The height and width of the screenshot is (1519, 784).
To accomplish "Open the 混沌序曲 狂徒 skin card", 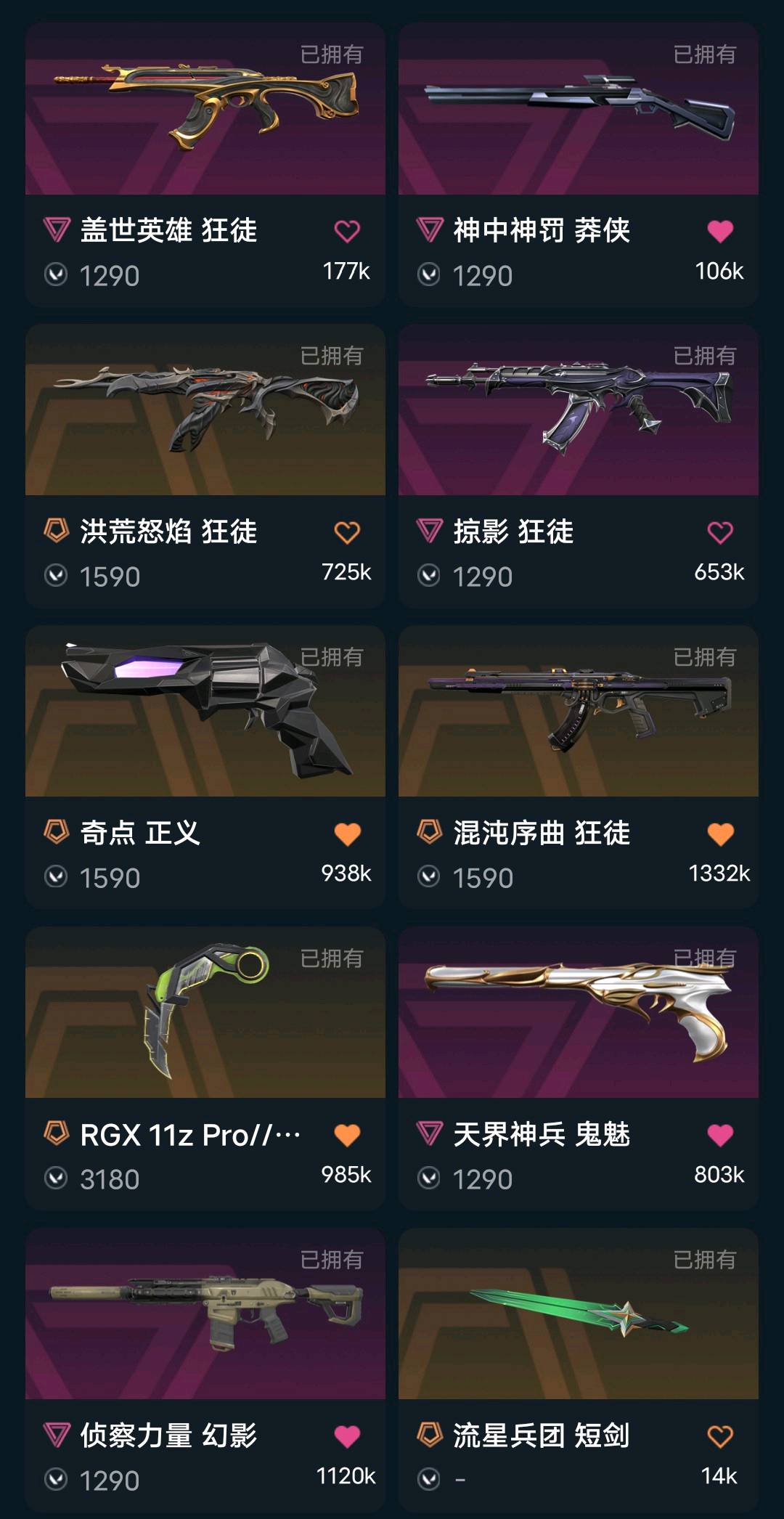I will coord(578,712).
